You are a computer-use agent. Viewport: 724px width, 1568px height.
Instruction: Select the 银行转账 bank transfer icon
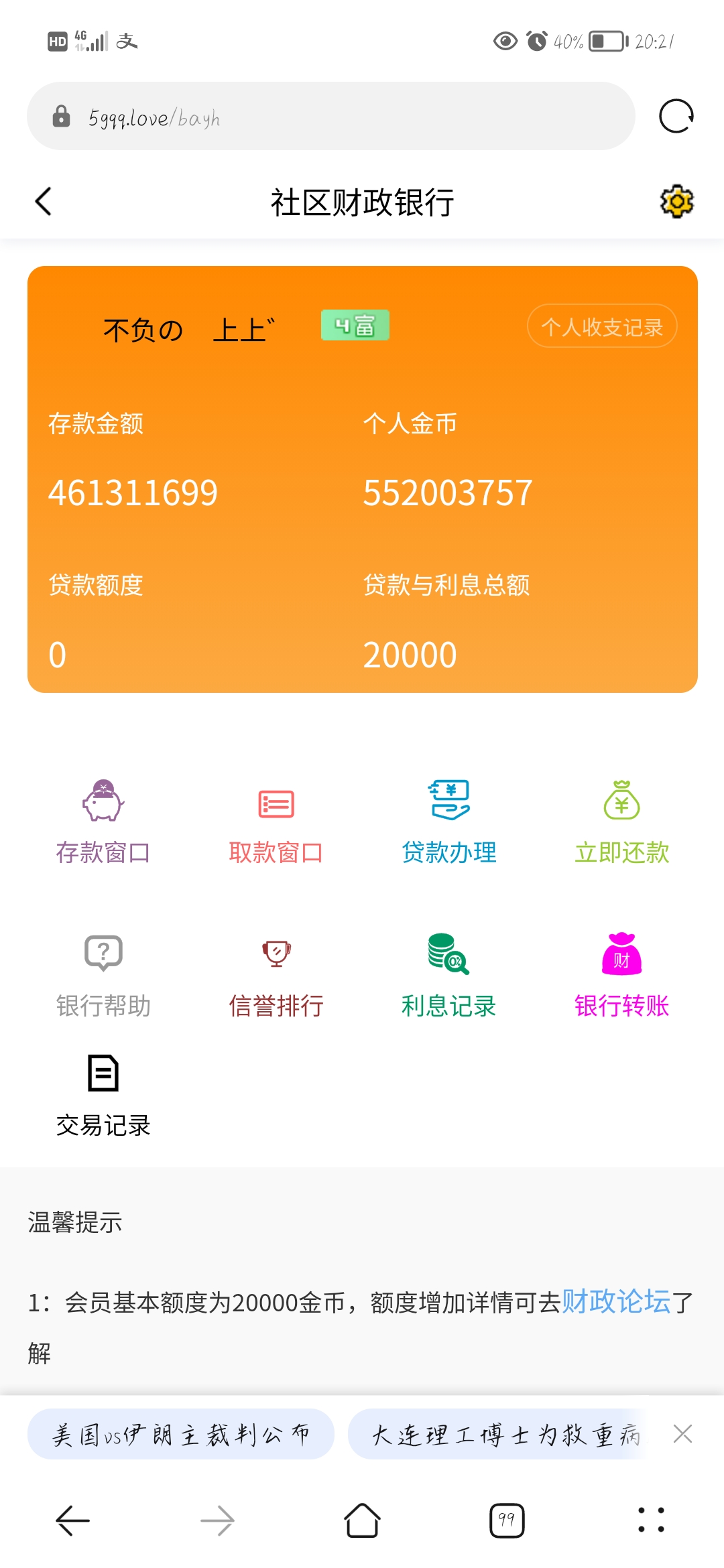pos(622,975)
